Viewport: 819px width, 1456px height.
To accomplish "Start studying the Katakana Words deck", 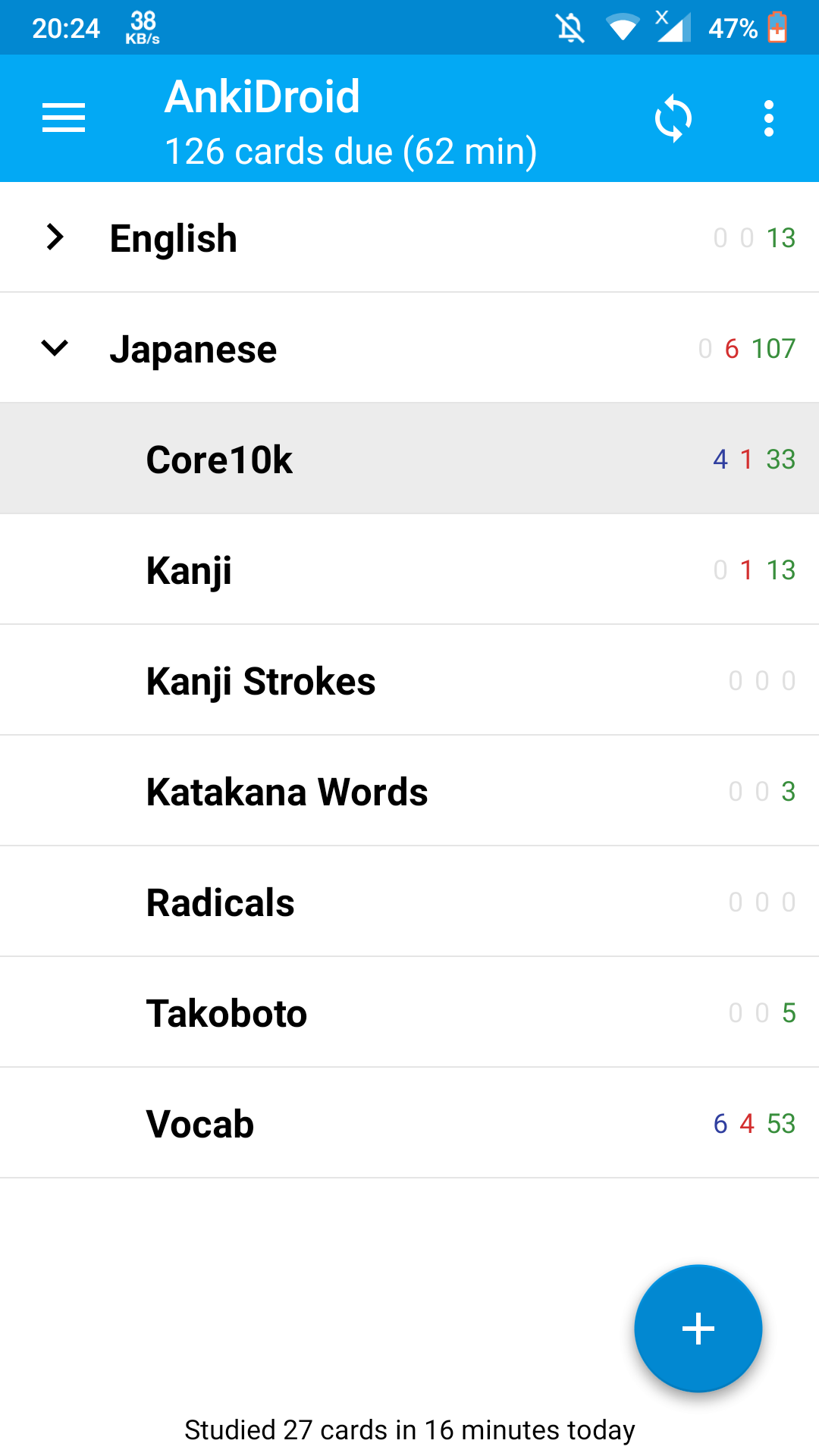I will click(x=303, y=790).
